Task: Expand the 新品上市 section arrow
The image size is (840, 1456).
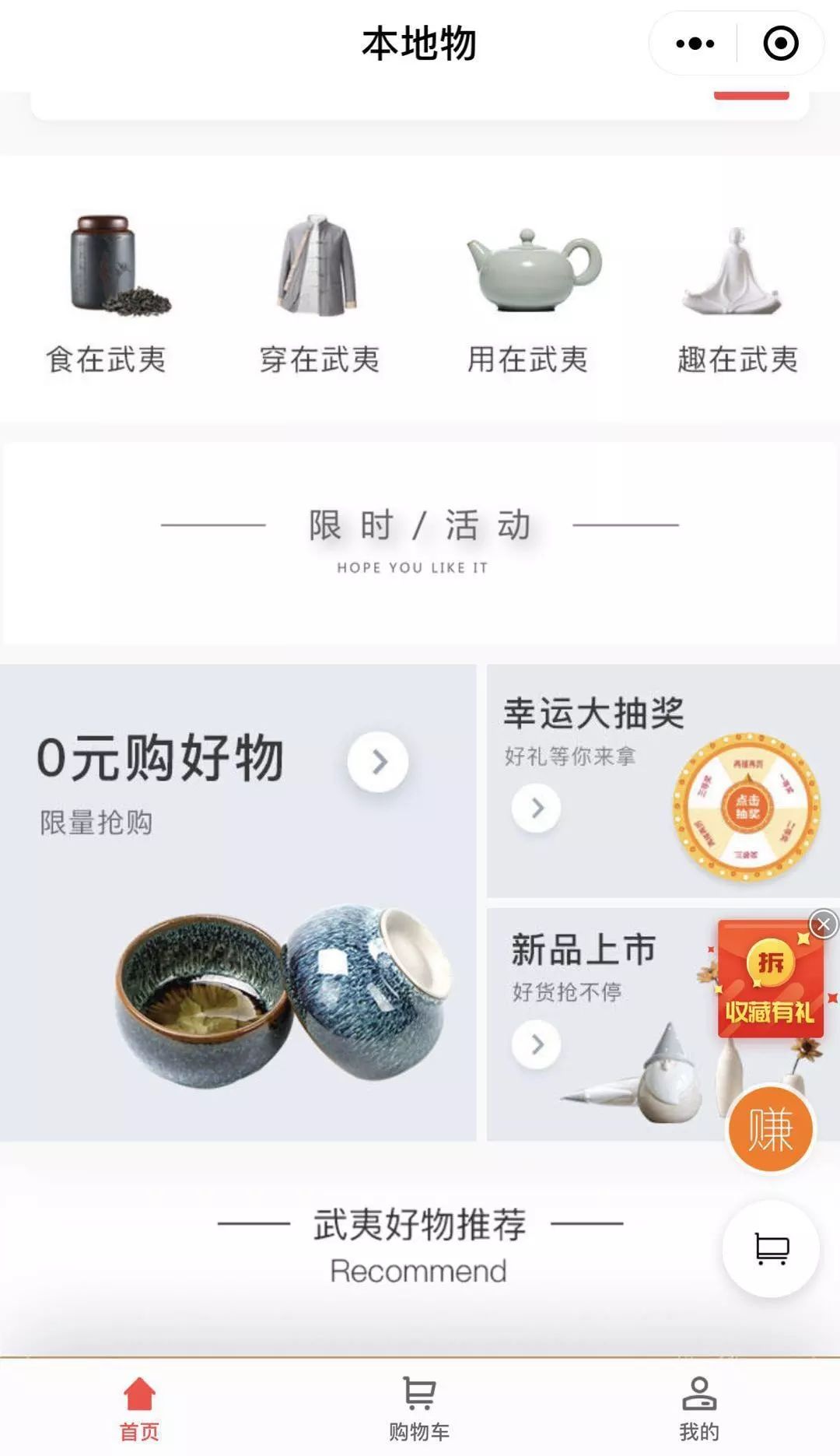Action: point(535,1044)
